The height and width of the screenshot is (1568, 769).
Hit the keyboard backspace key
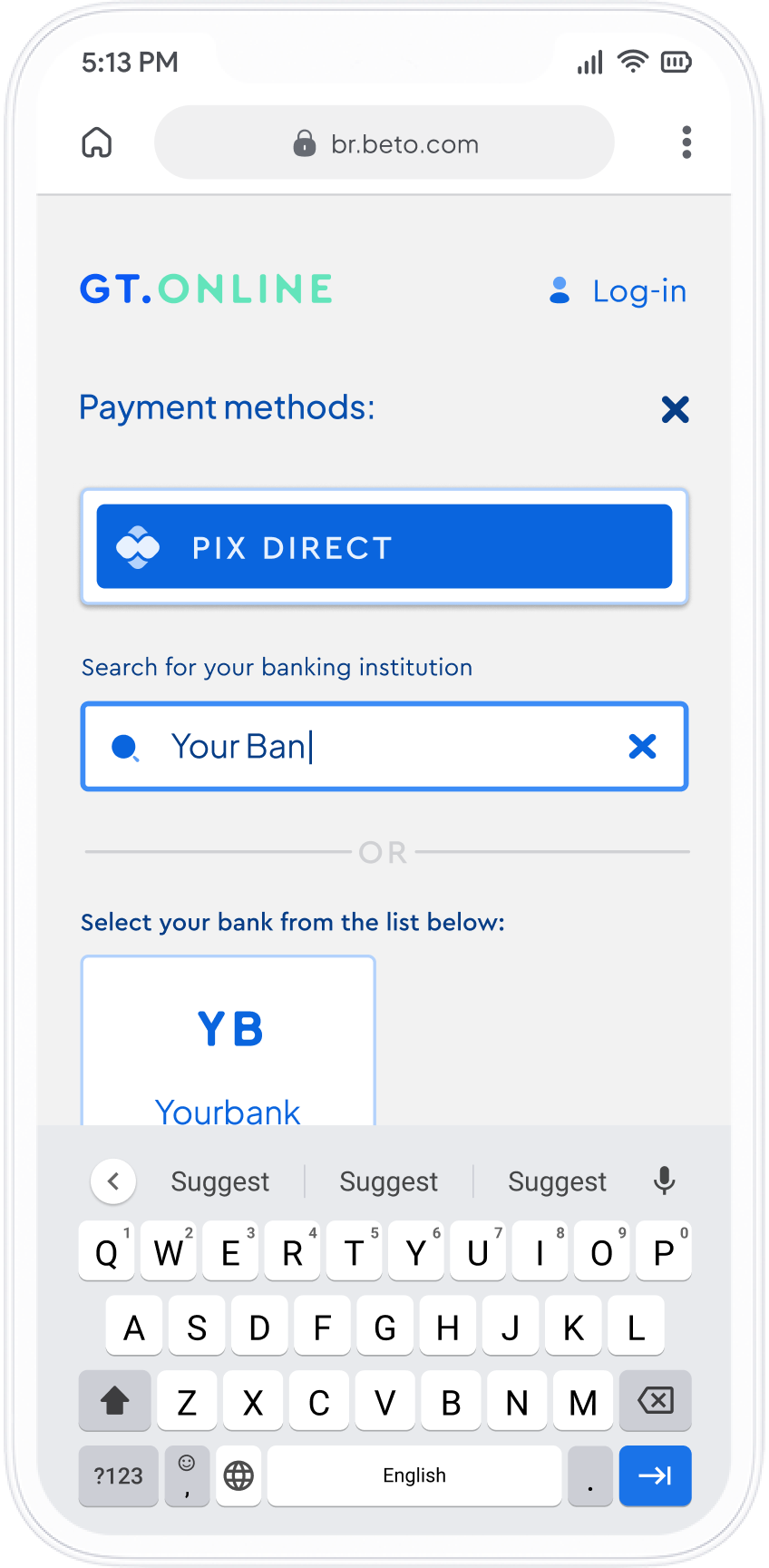[655, 1401]
